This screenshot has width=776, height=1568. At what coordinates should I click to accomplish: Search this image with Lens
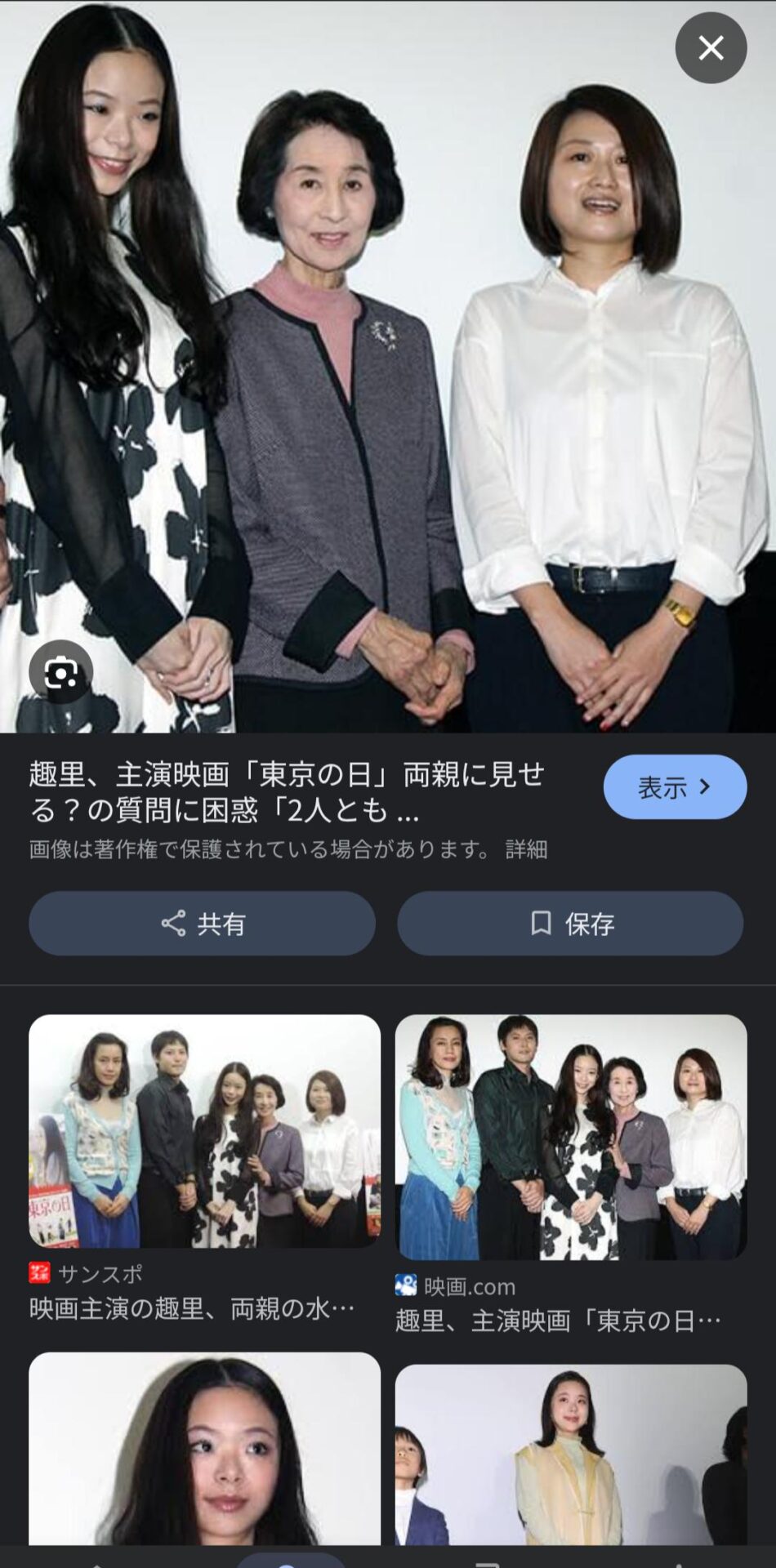point(61,673)
